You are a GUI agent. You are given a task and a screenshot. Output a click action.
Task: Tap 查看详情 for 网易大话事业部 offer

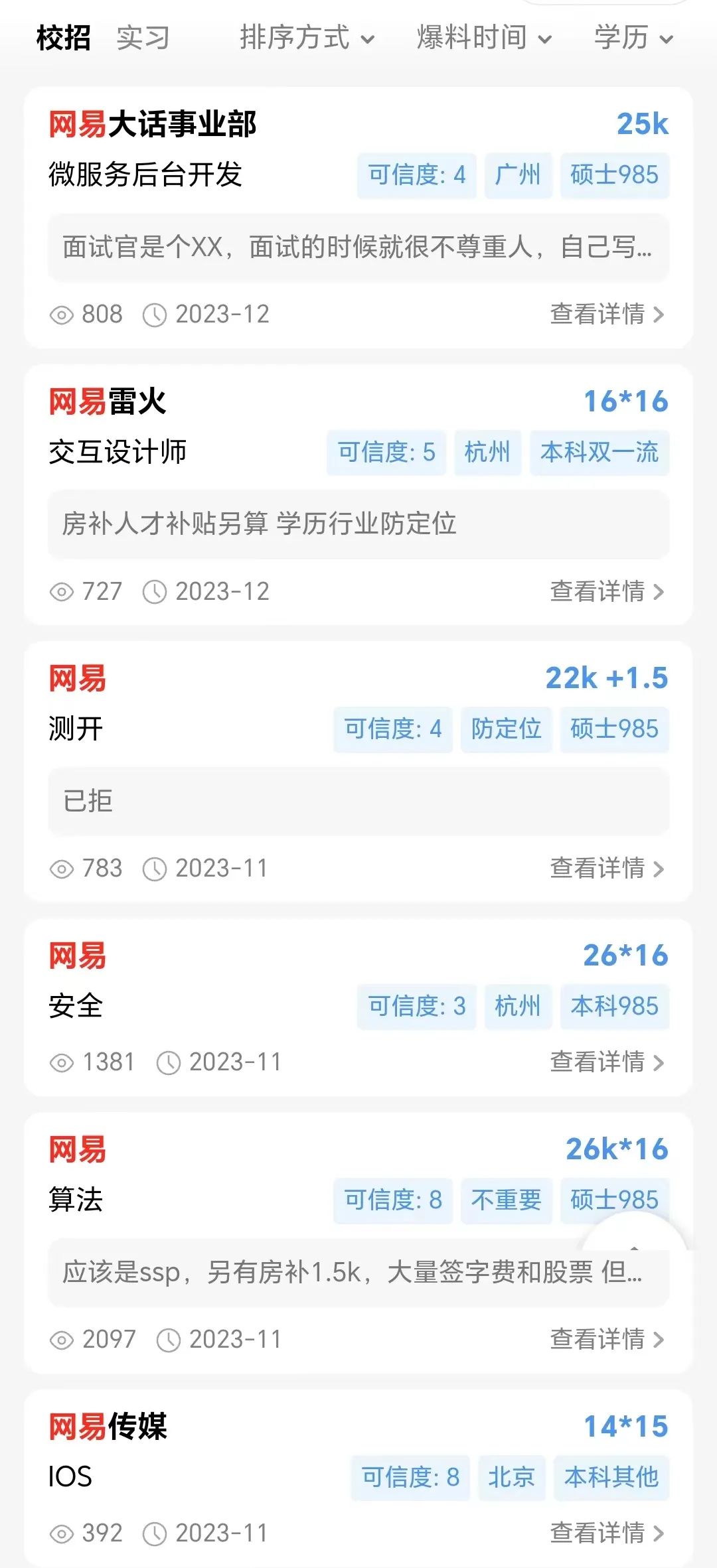point(607,314)
